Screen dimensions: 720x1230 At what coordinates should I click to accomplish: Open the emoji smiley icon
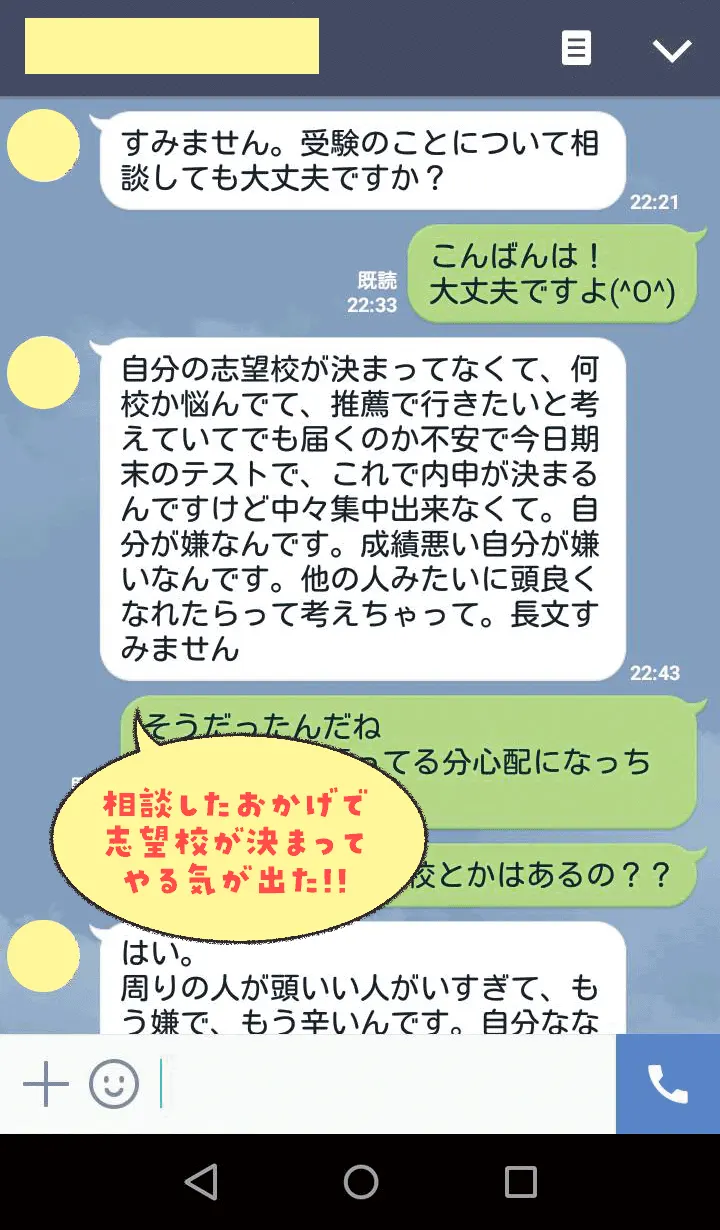(113, 1083)
